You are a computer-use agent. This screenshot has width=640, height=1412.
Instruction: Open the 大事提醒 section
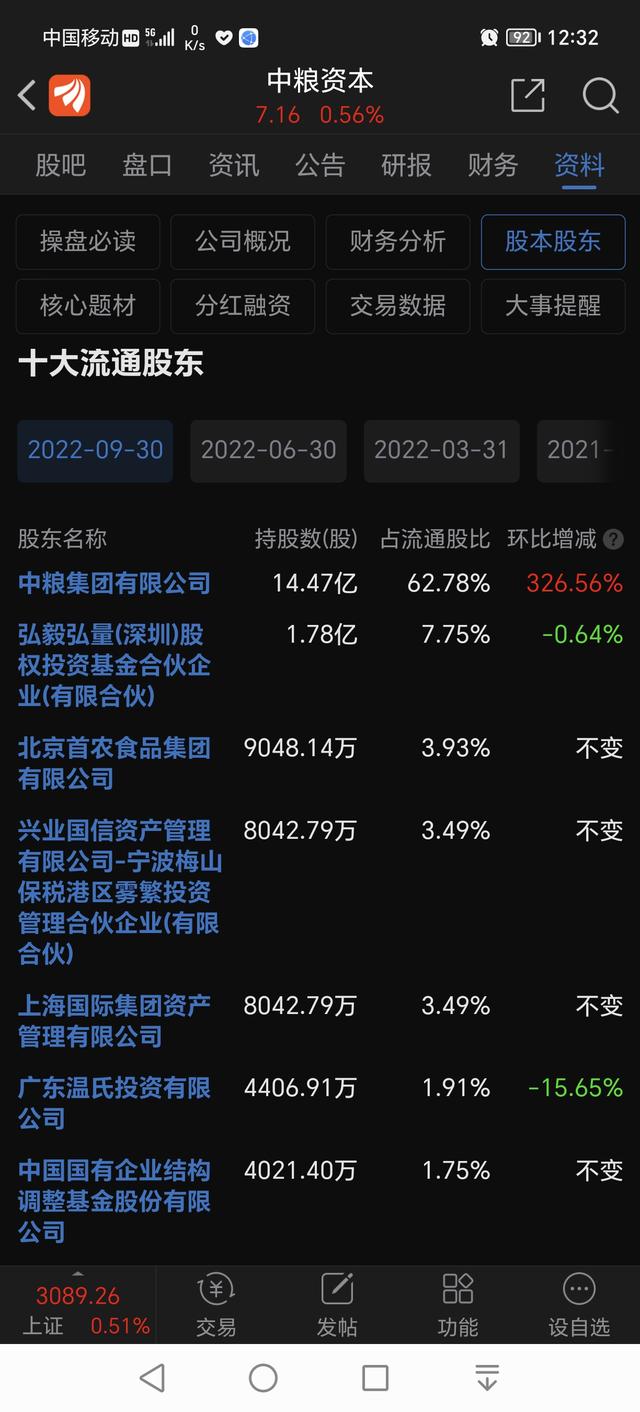click(x=553, y=306)
